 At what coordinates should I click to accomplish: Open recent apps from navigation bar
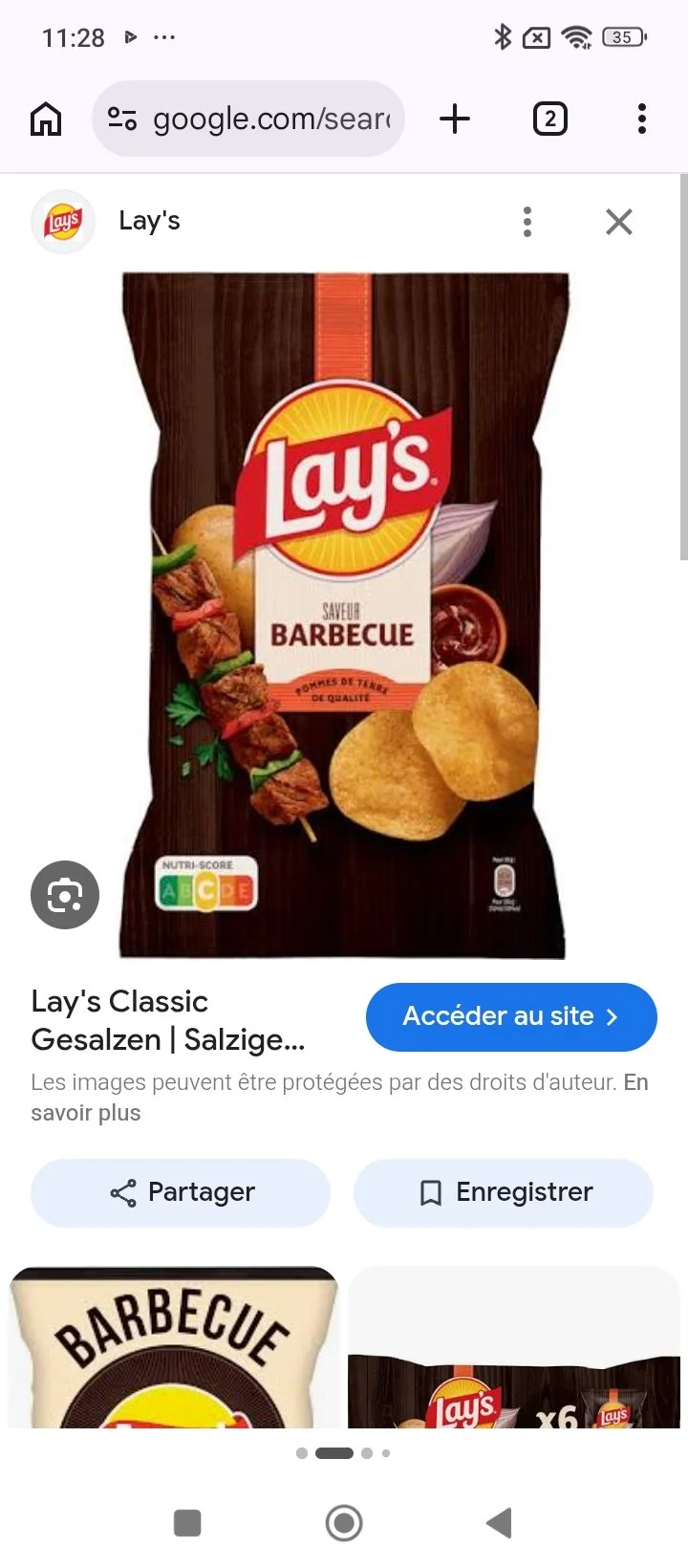click(x=187, y=1523)
